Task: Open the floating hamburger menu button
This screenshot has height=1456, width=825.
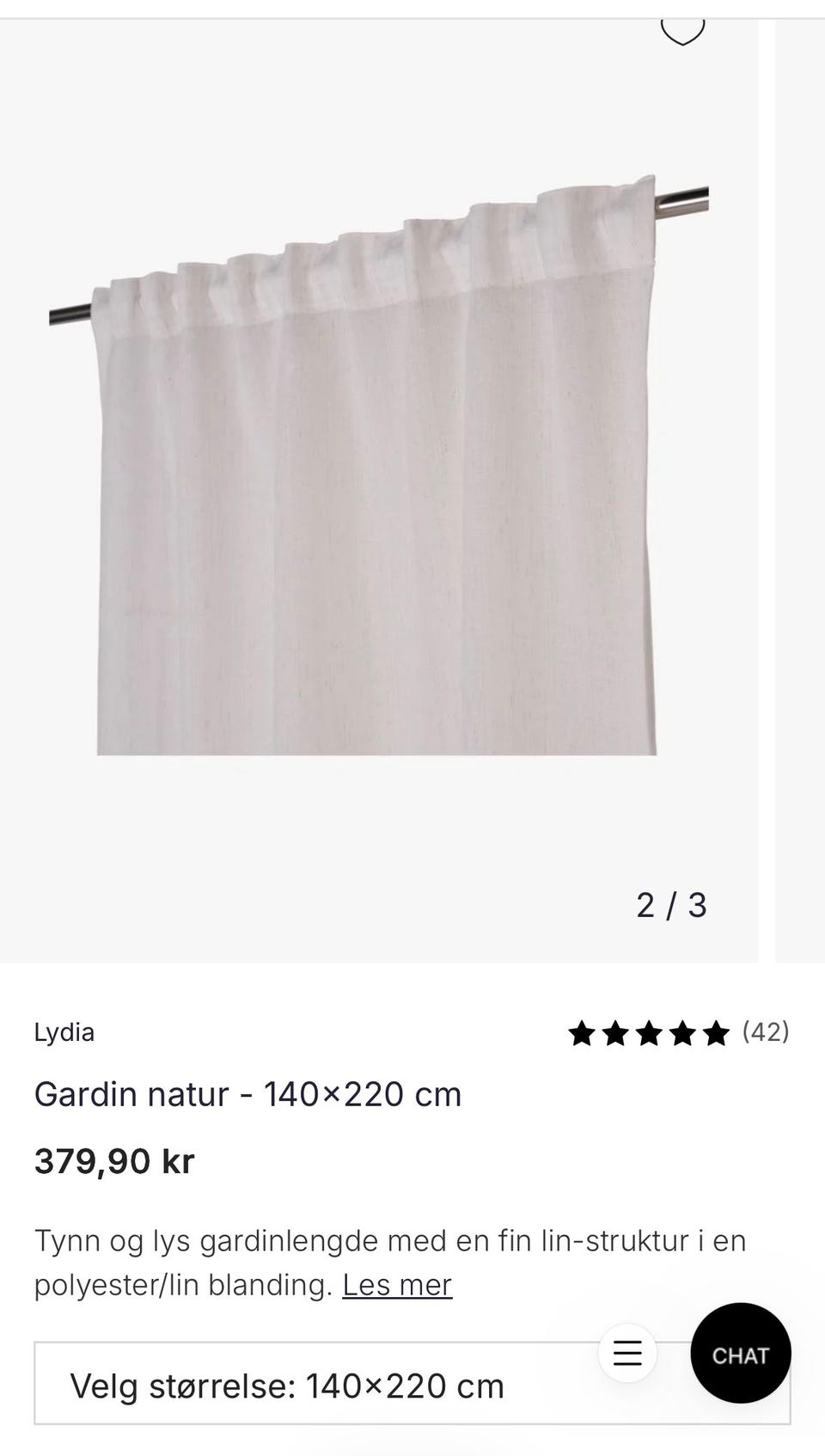Action: click(627, 1353)
